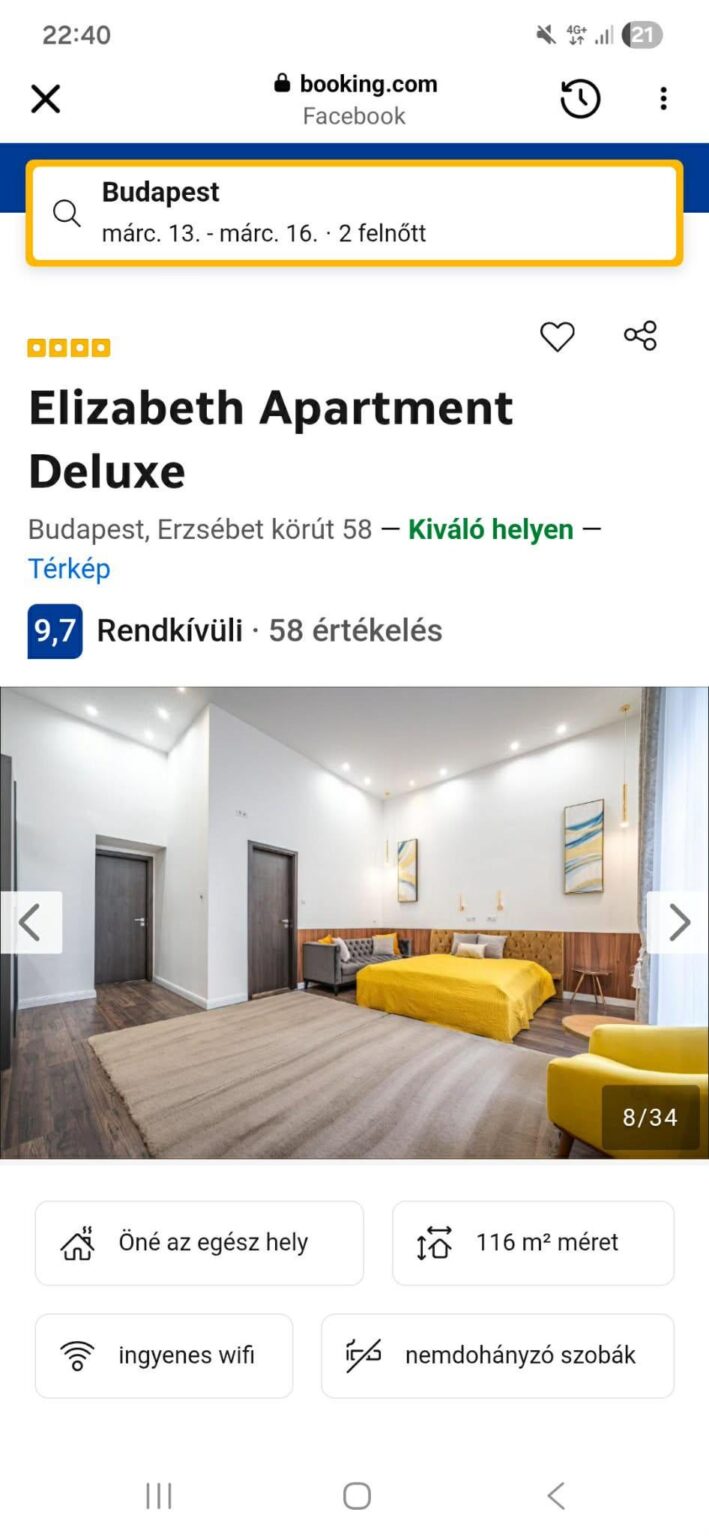Open the Térkép map link

coord(69,569)
